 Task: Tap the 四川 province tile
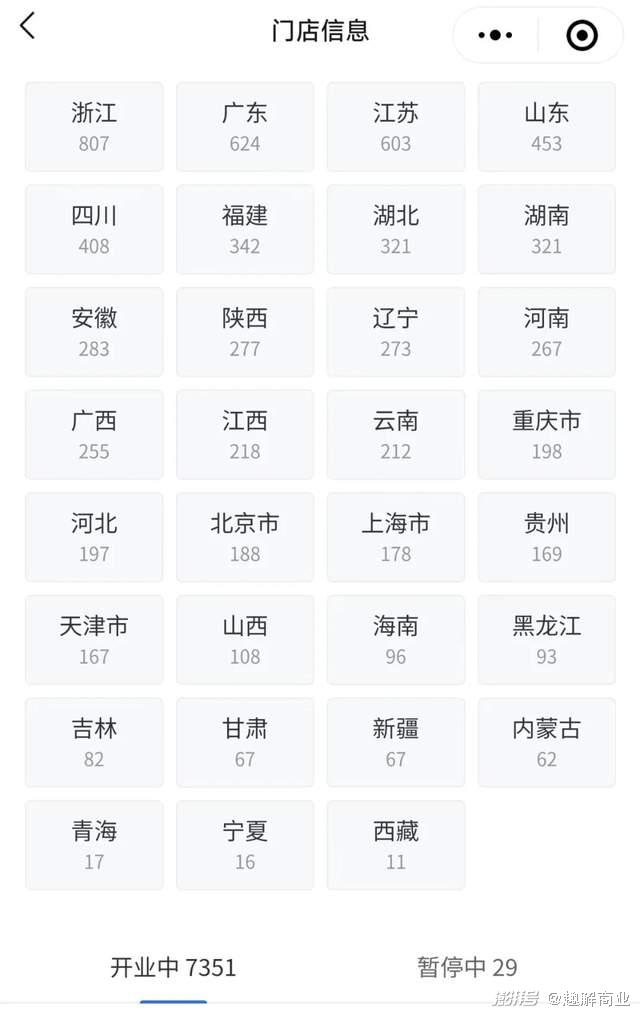point(94,229)
